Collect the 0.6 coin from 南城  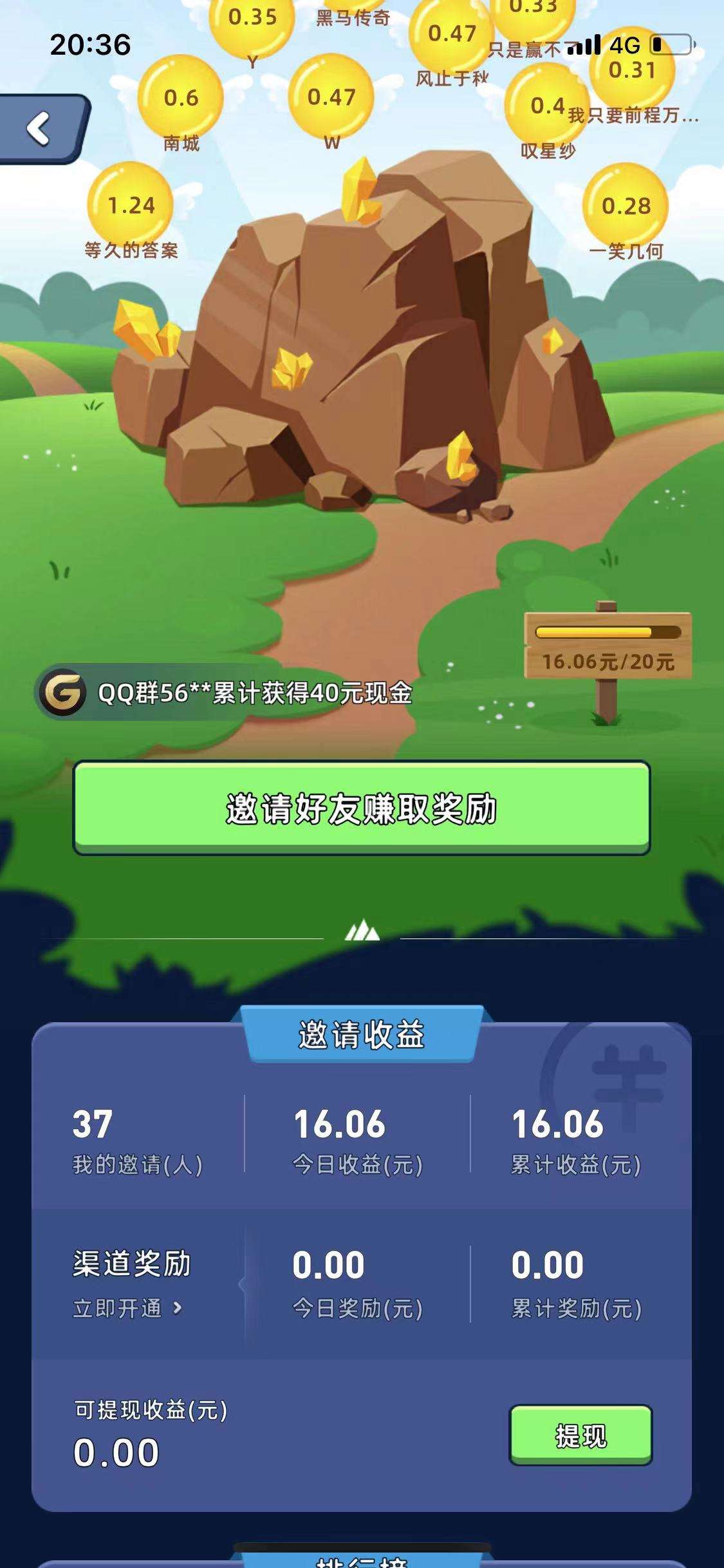point(180,97)
